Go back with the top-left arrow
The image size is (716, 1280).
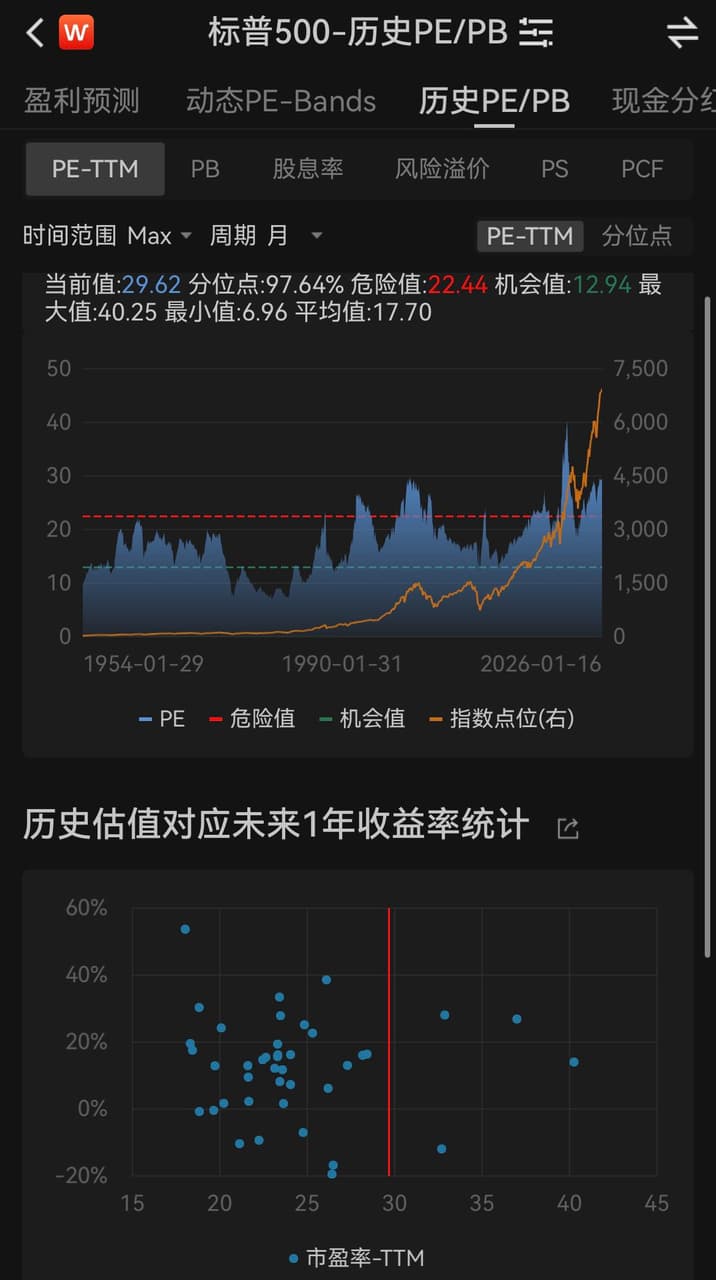[35, 33]
